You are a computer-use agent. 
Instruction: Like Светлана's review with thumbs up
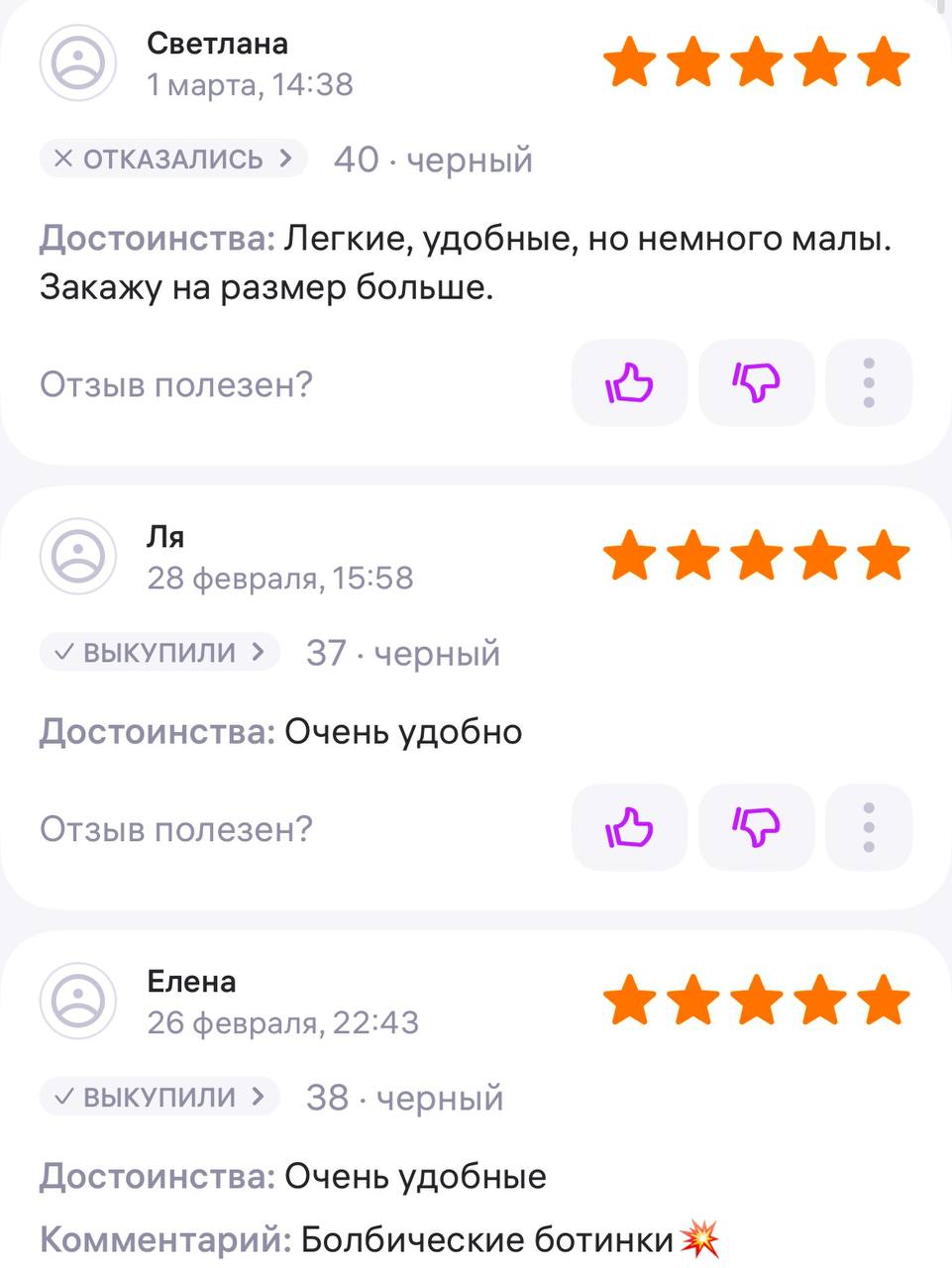tap(629, 382)
